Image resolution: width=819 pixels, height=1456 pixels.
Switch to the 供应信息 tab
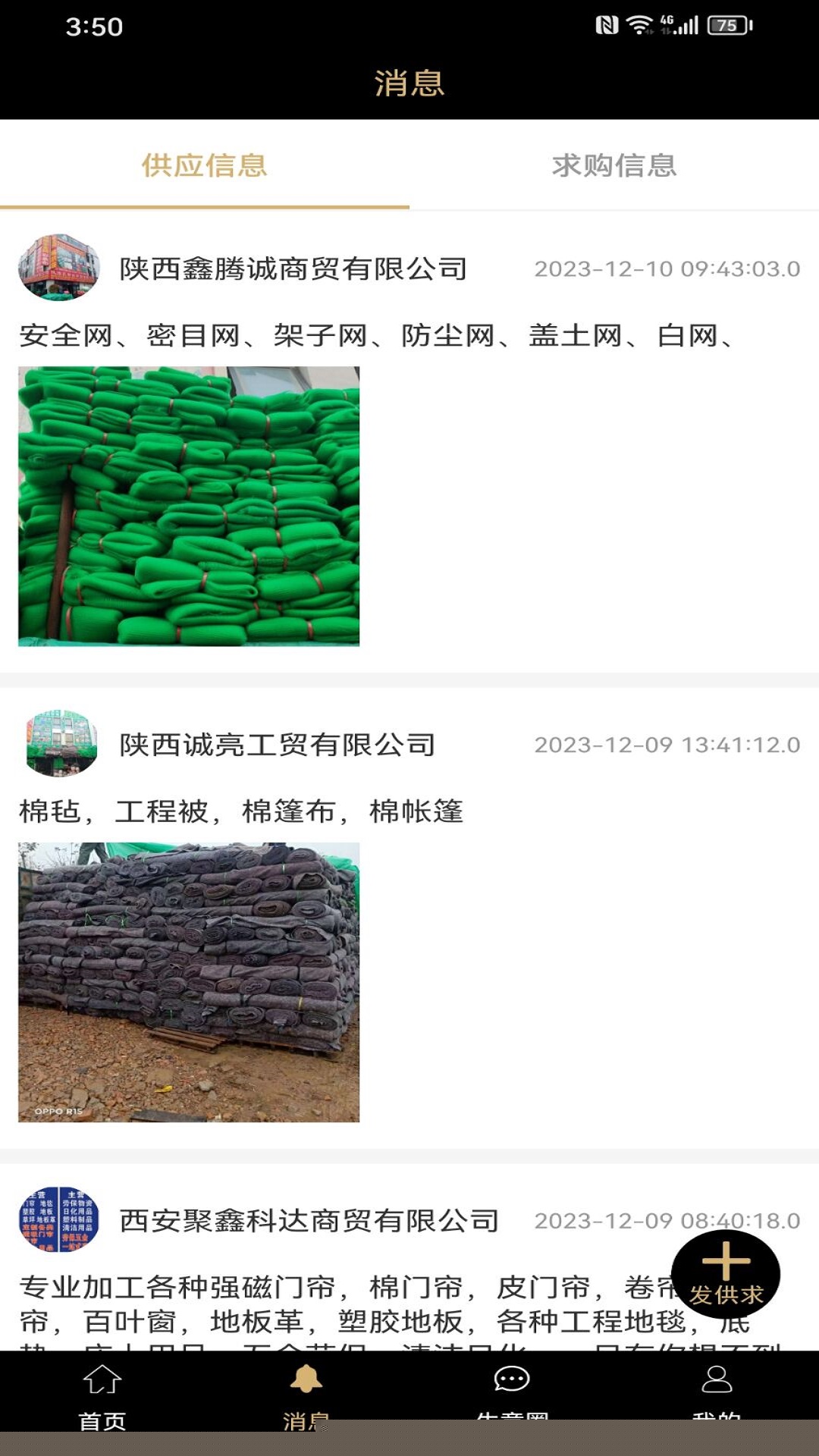[x=204, y=165]
